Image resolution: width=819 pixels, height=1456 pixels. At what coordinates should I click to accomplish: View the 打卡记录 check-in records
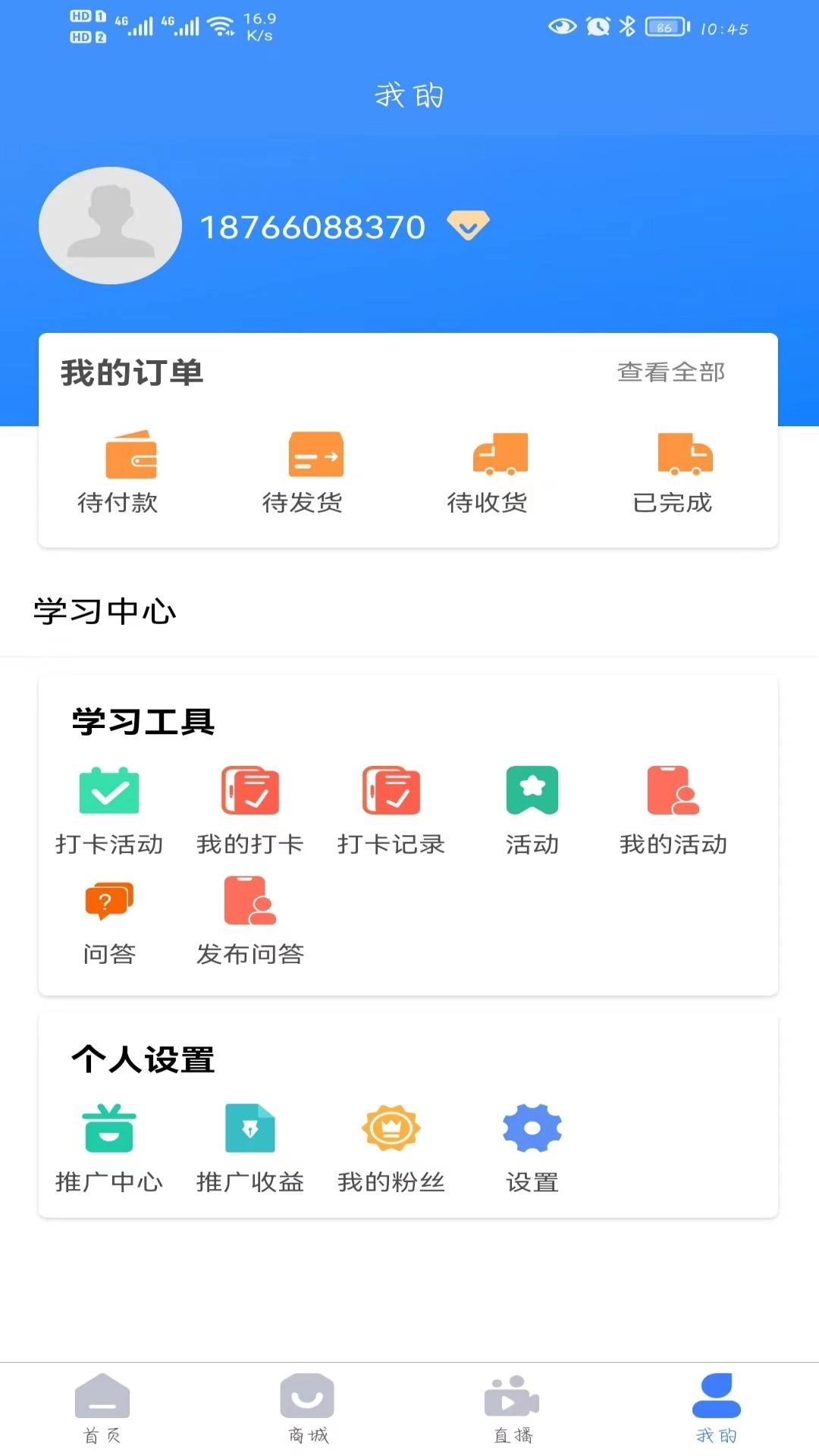coord(391,806)
